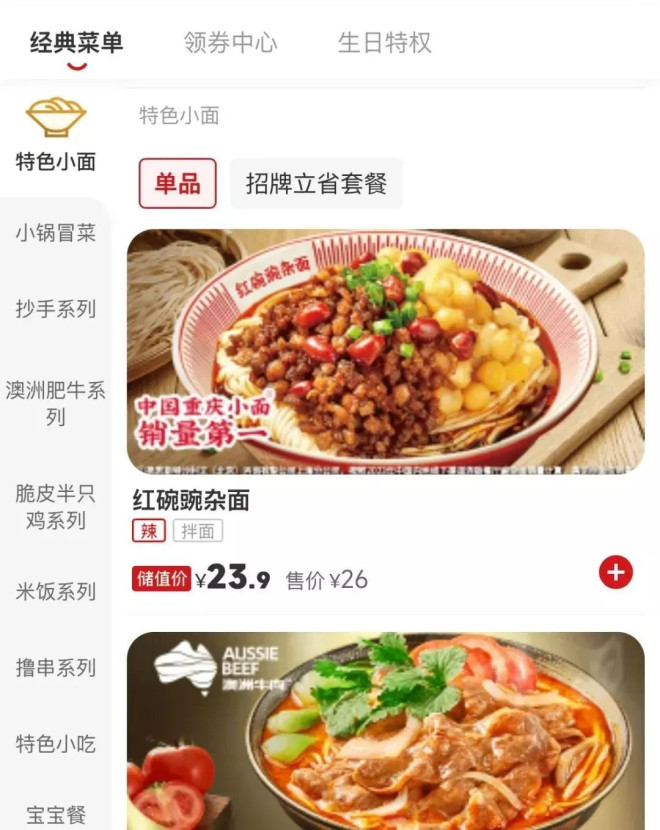View the Aussie Beef noodle dish
The height and width of the screenshot is (830, 660).
[x=385, y=731]
